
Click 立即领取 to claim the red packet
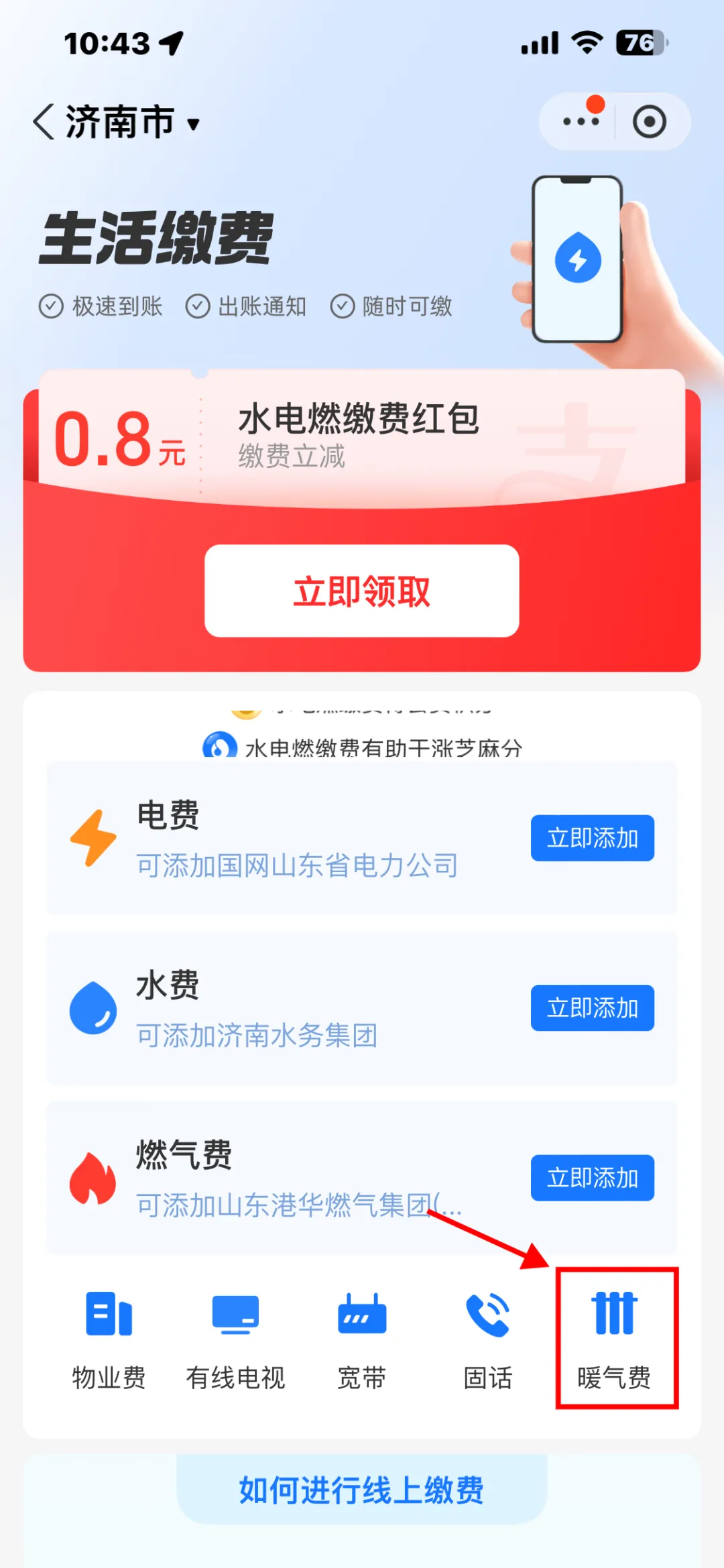[x=362, y=592]
